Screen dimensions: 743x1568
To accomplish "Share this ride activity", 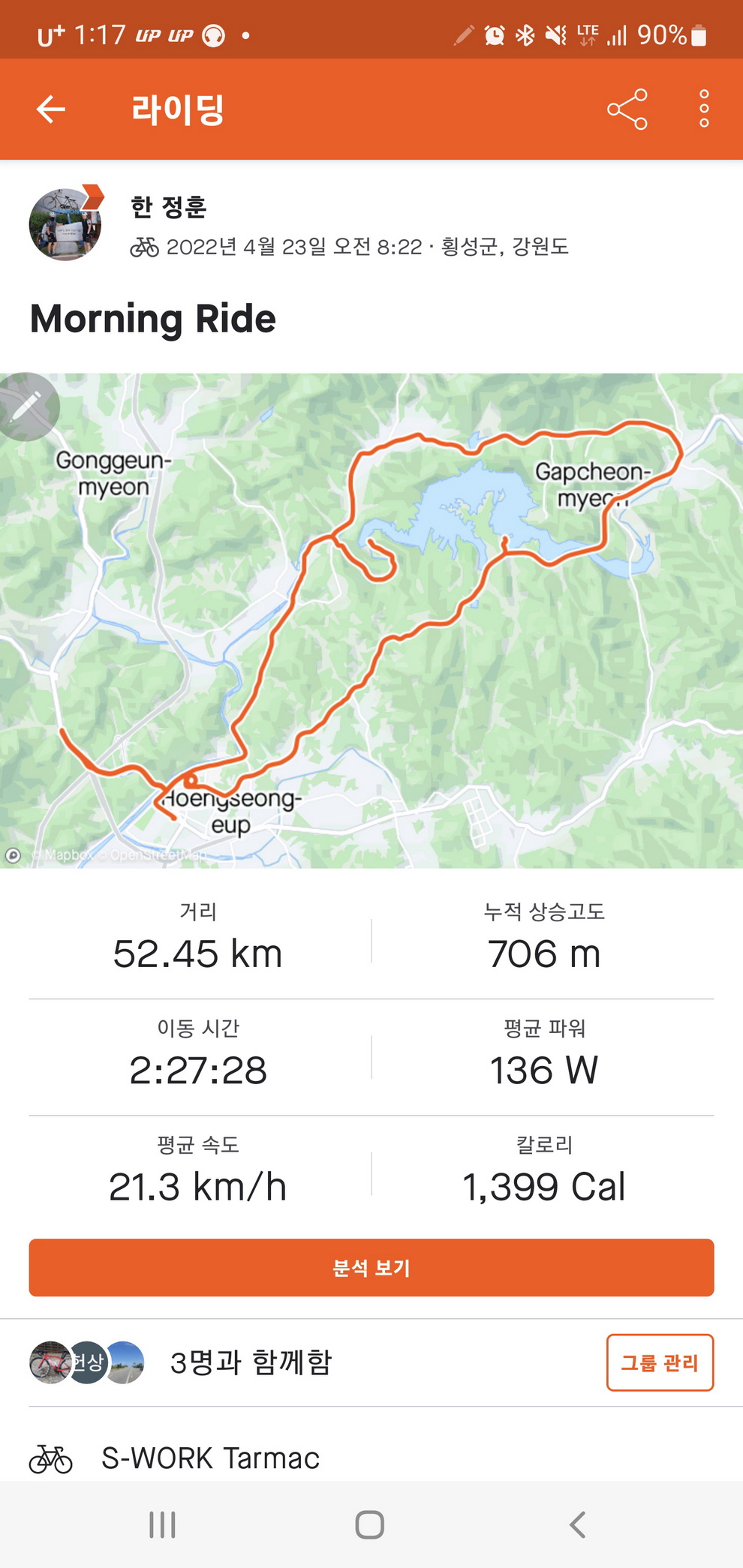I will [x=627, y=110].
